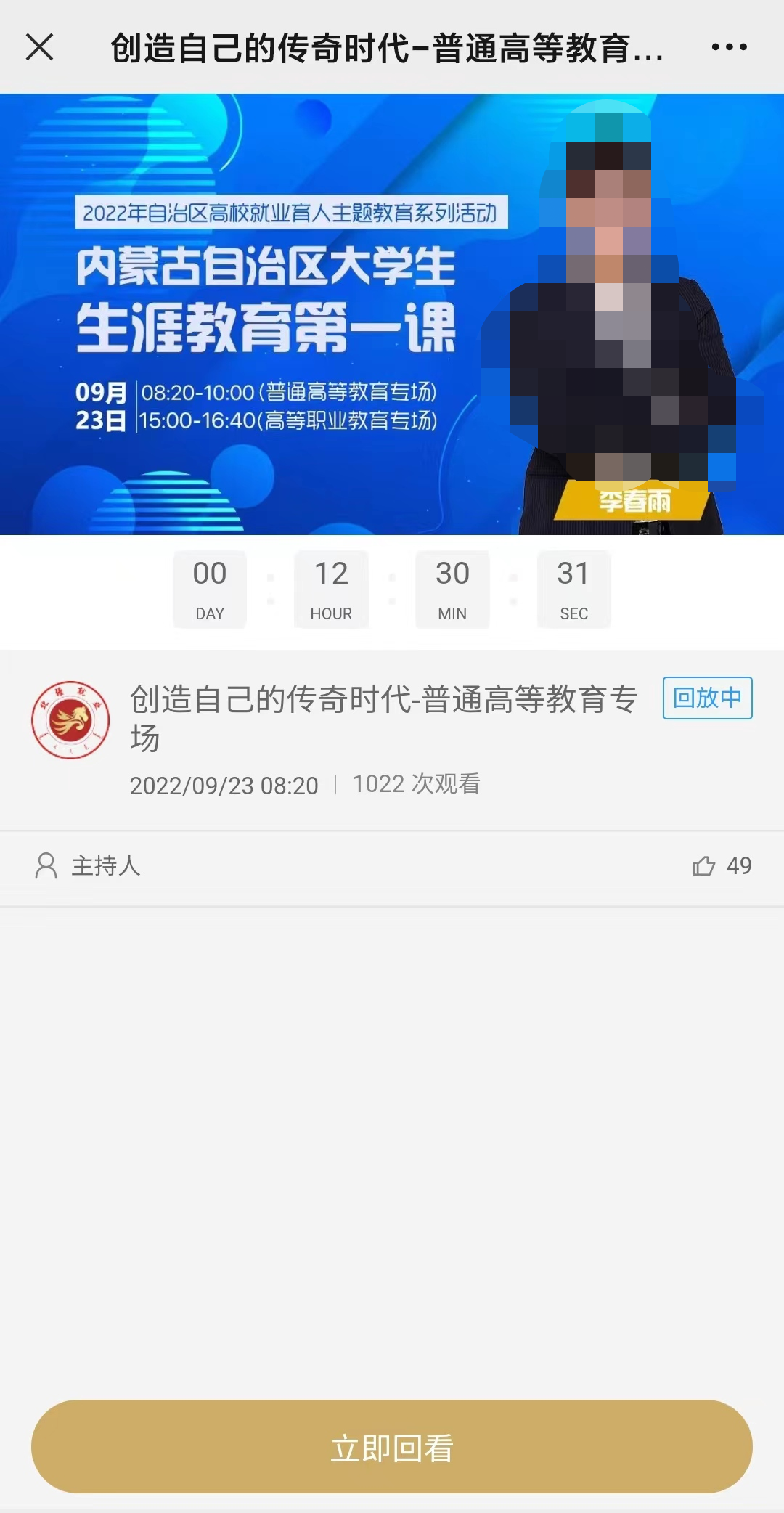Open the three-dot more options menu

click(x=729, y=47)
